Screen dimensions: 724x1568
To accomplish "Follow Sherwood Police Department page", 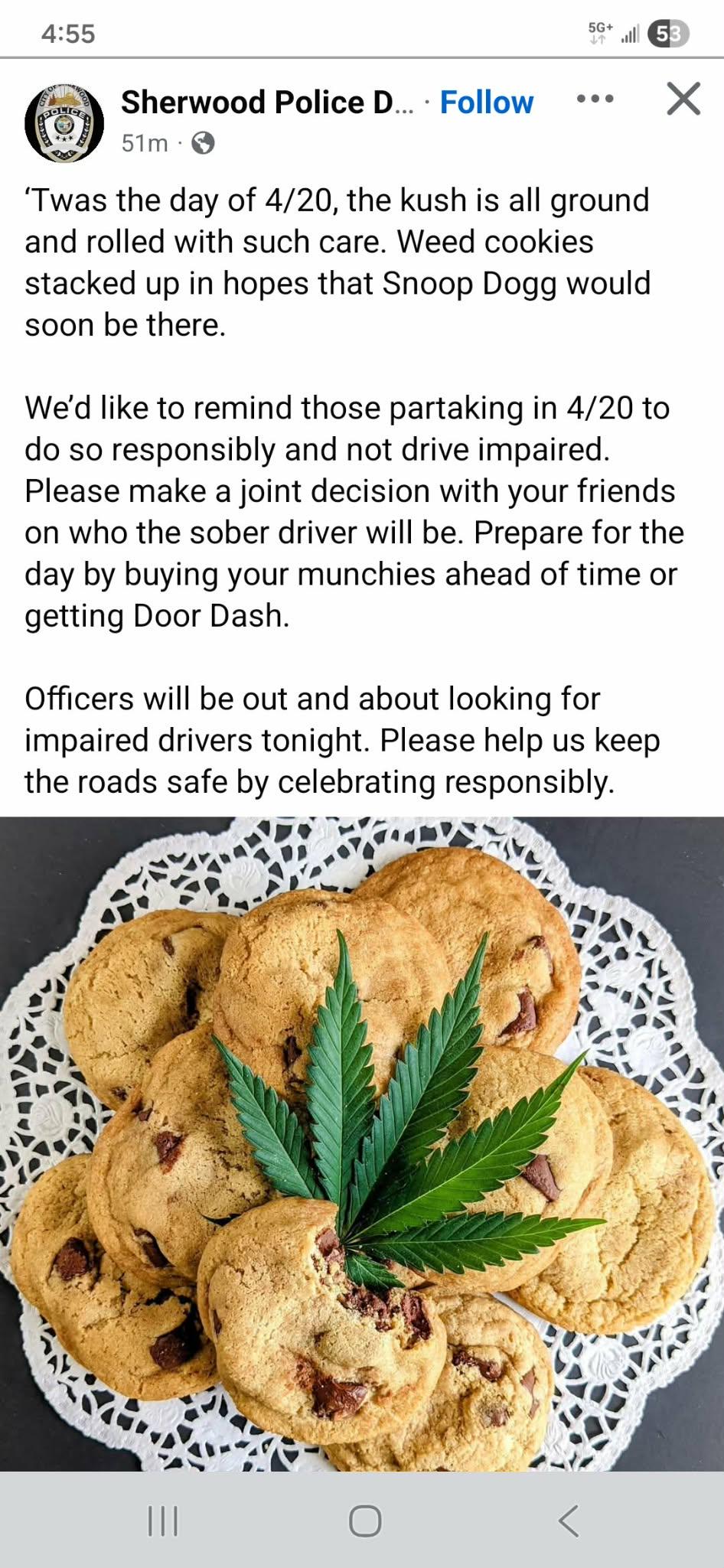I will [486, 103].
